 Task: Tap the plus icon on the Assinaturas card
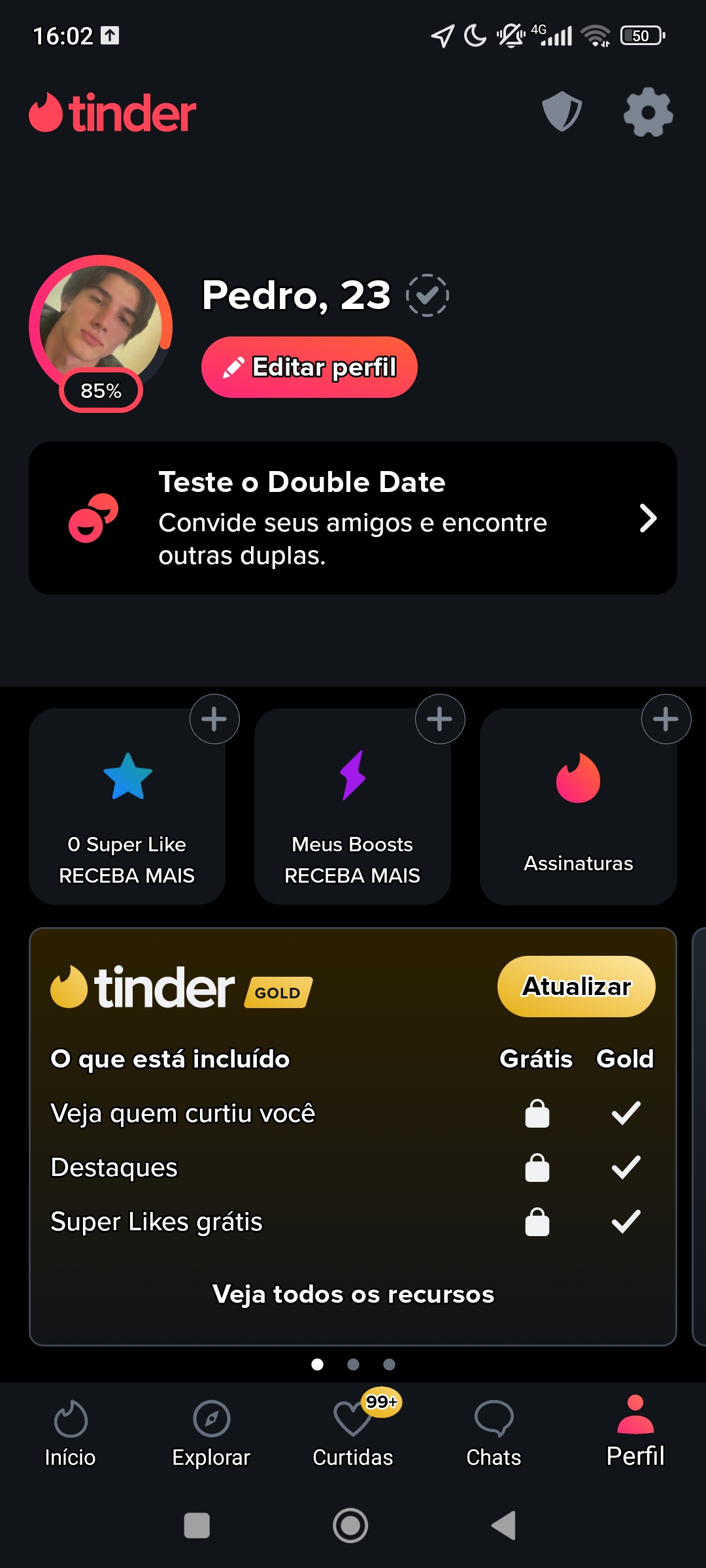tap(666, 719)
